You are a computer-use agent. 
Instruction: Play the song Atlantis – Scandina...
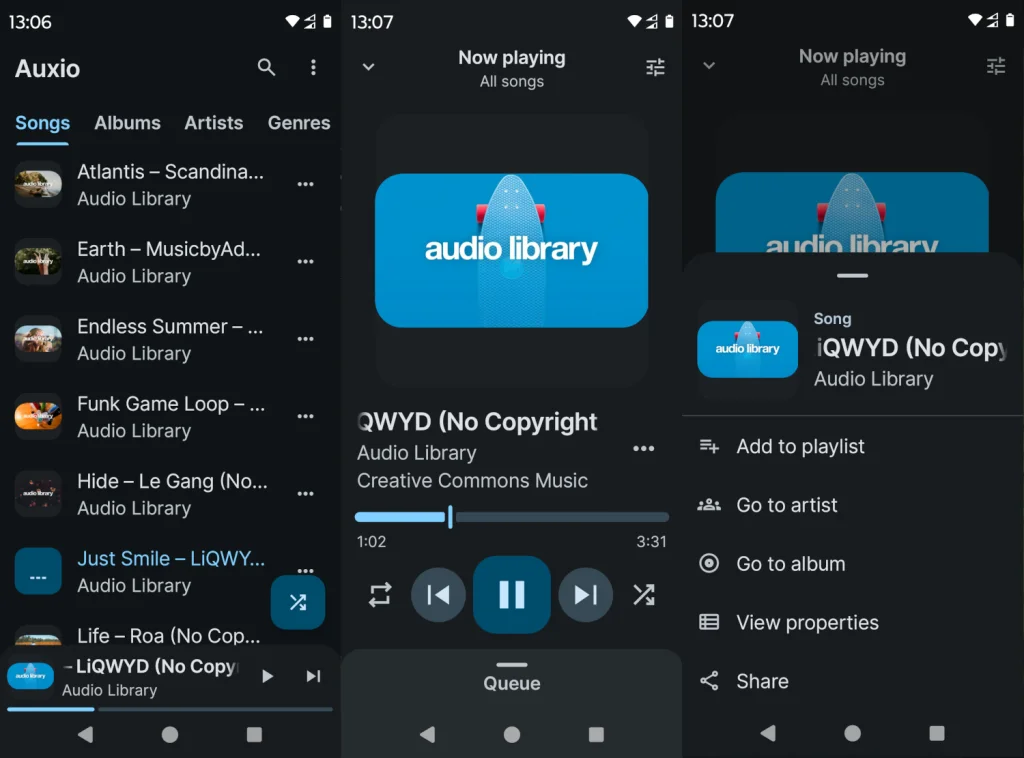click(x=170, y=185)
